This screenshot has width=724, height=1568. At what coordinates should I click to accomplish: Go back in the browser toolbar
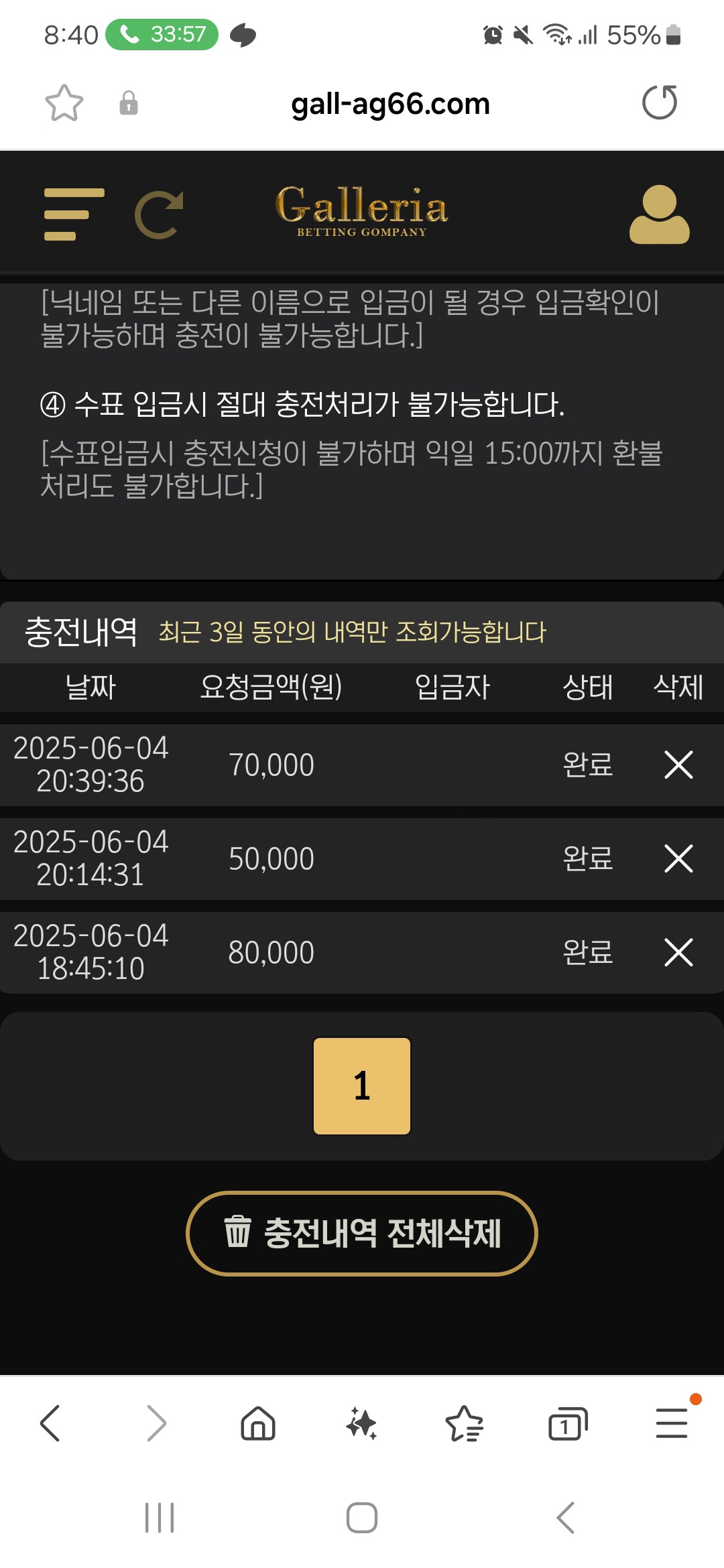(x=51, y=1423)
